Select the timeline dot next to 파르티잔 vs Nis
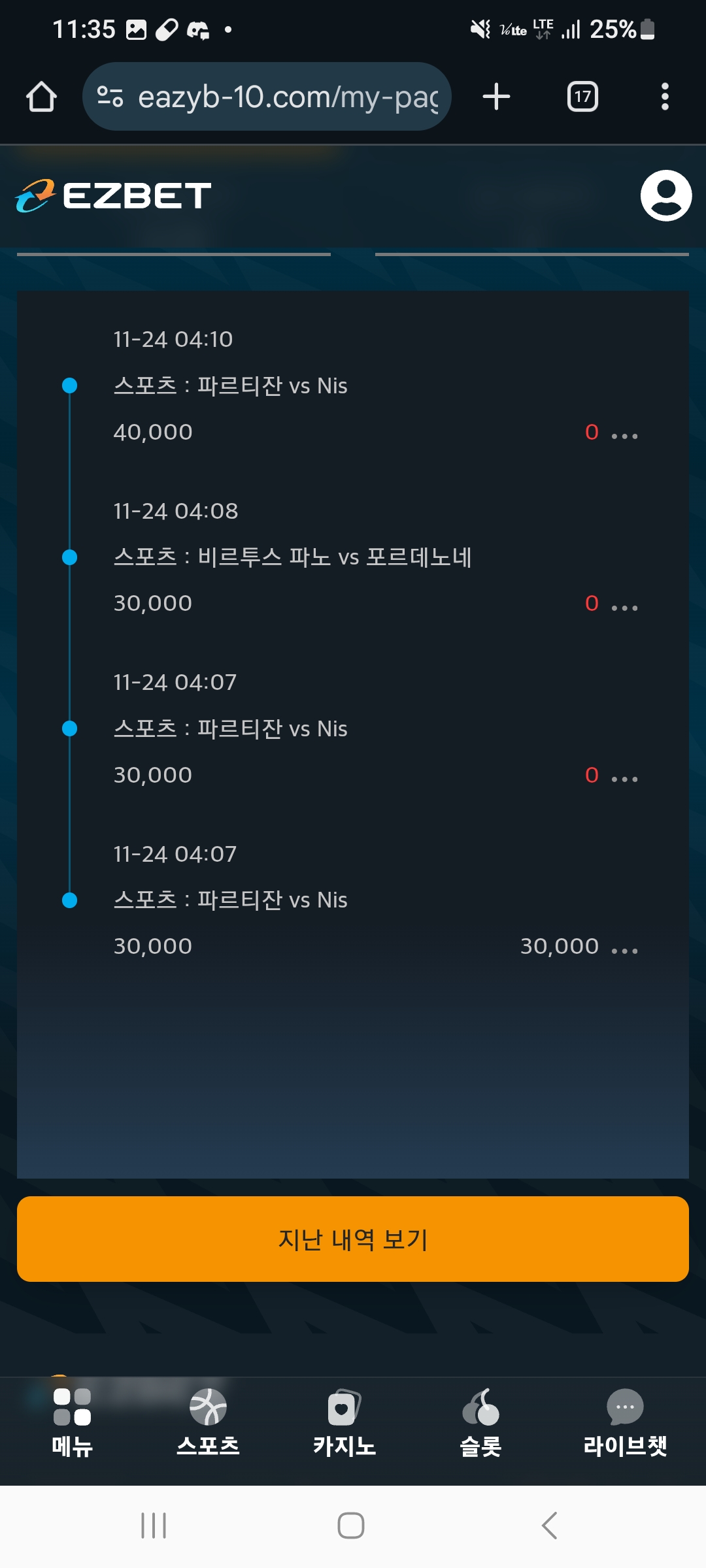 click(x=69, y=385)
